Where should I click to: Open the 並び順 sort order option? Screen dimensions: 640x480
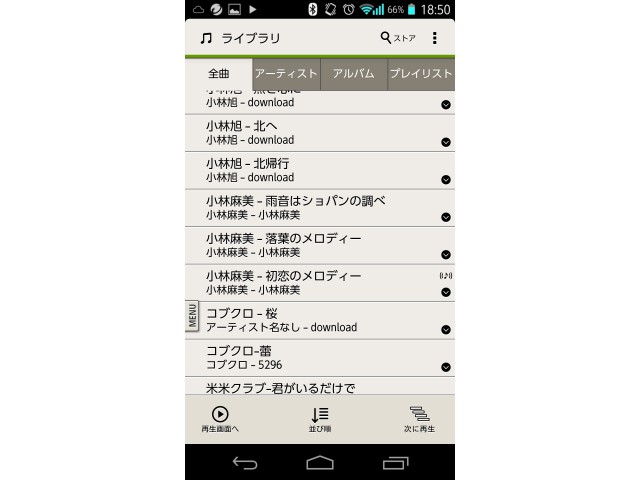(x=319, y=419)
